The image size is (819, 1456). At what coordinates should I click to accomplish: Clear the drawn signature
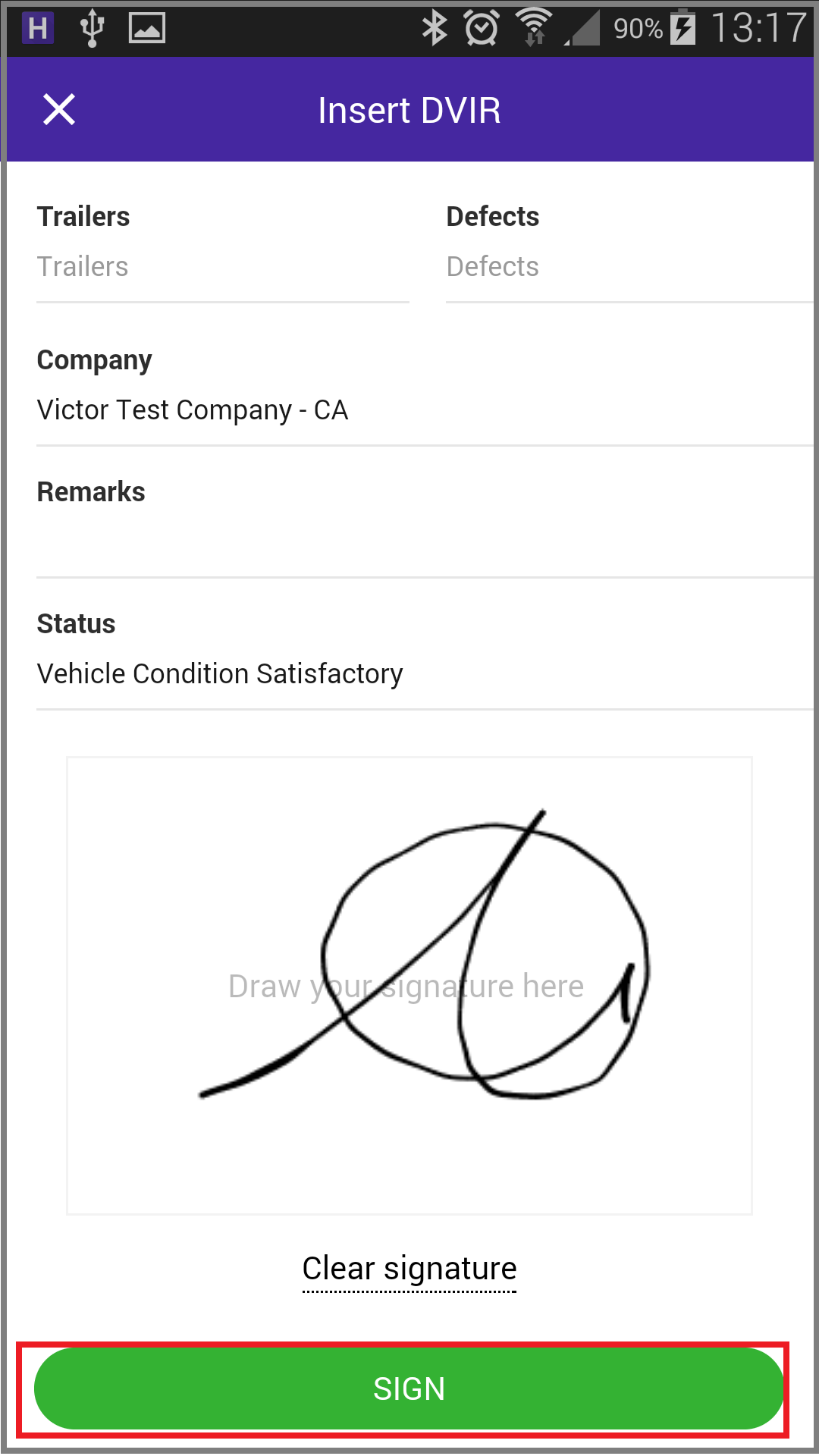pos(409,1269)
